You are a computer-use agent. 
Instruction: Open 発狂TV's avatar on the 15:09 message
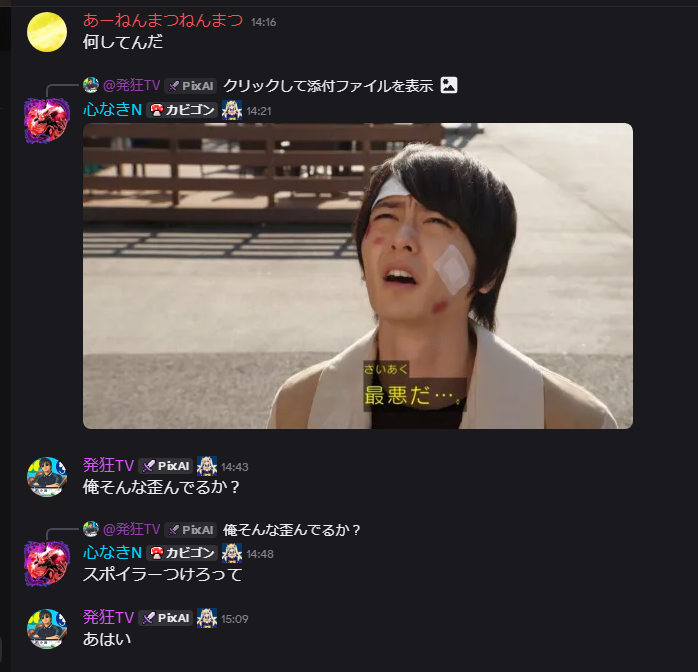pos(46,628)
